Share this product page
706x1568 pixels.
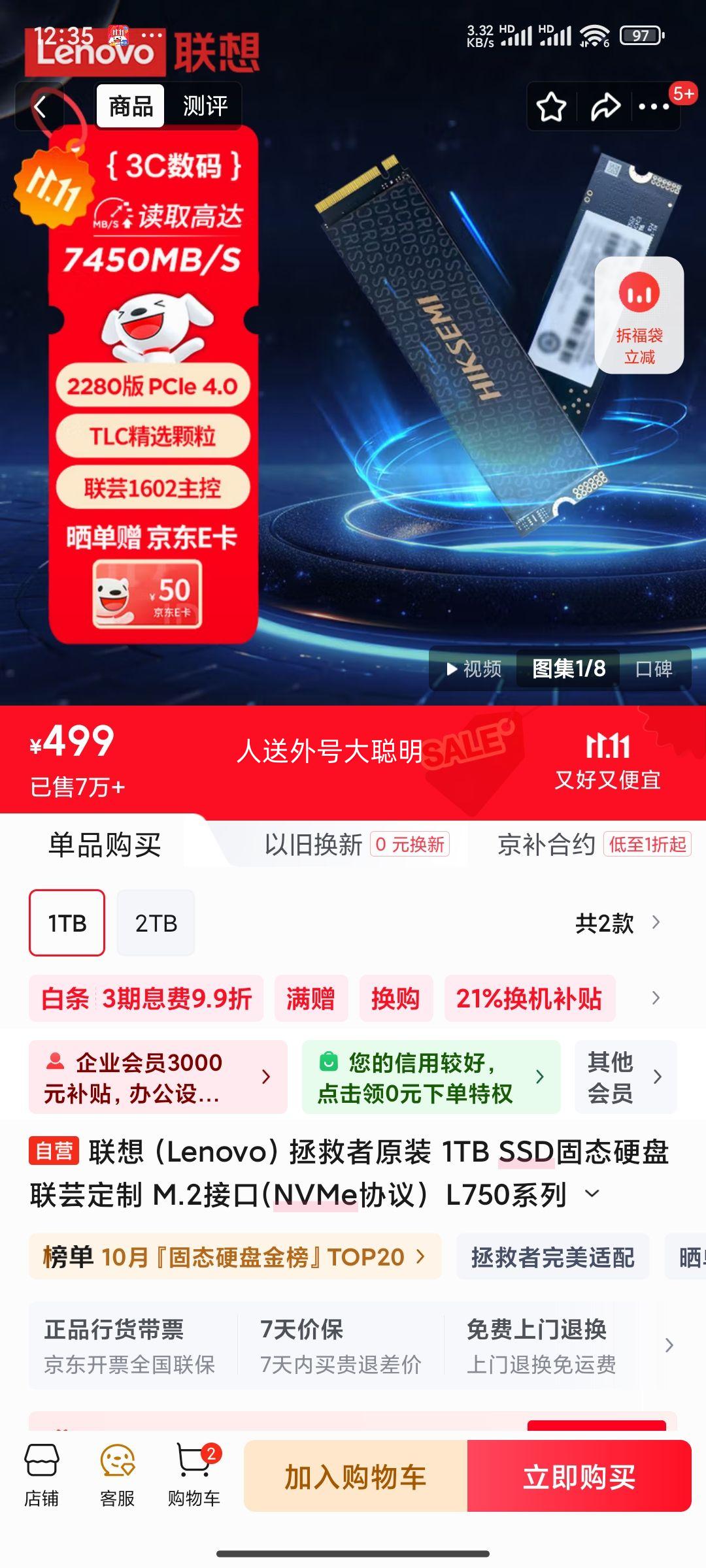pos(605,107)
